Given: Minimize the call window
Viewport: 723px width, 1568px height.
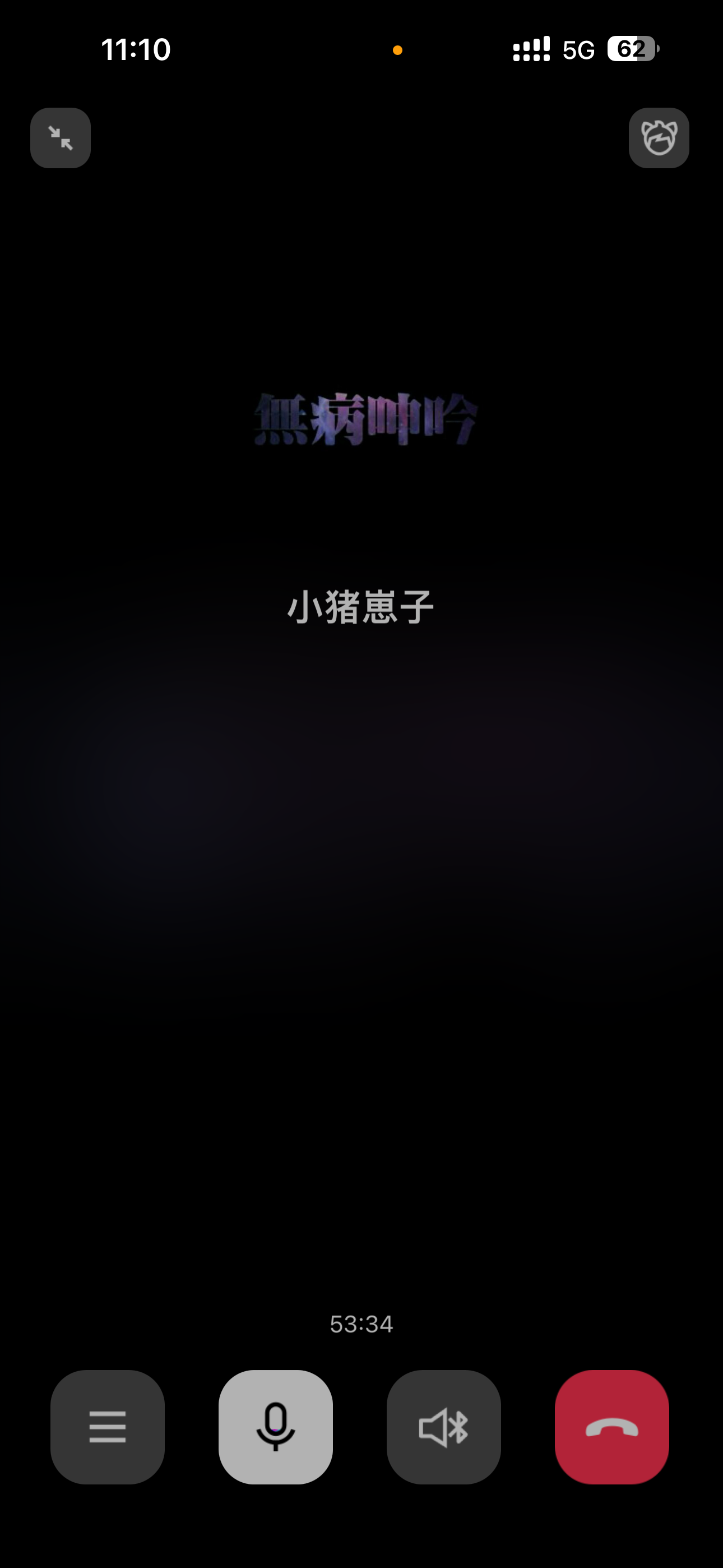Looking at the screenshot, I should click(61, 137).
